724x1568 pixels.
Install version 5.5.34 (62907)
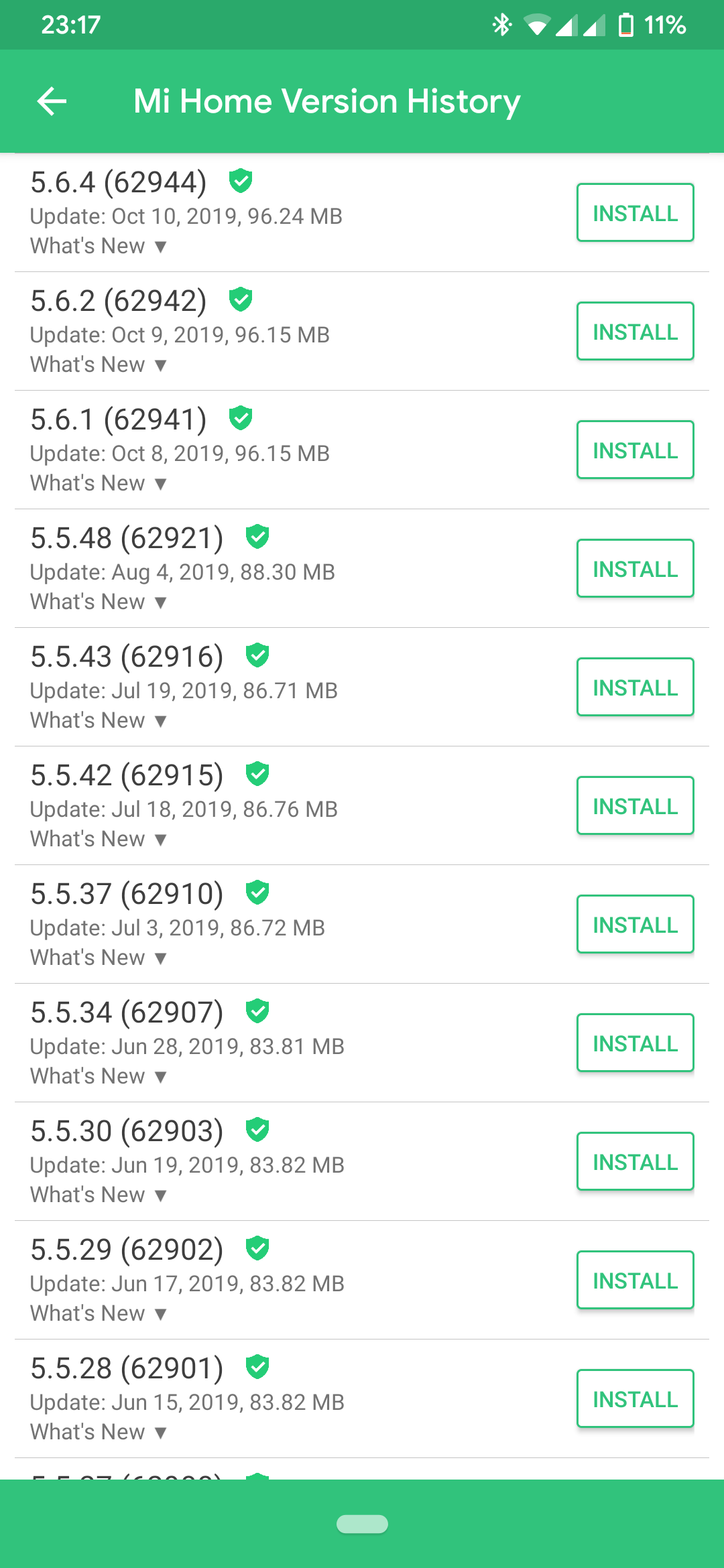635,1043
